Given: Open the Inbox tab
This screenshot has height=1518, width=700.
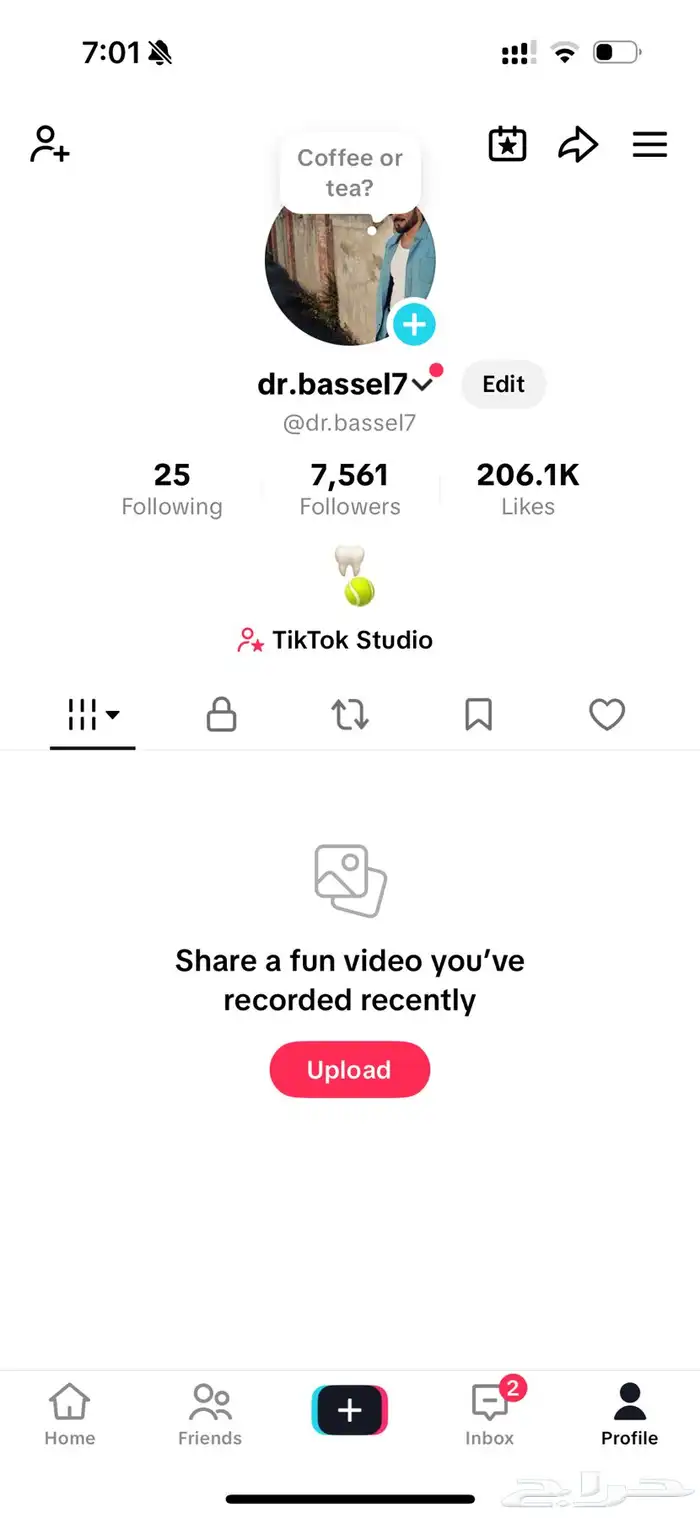Looking at the screenshot, I should pos(490,1414).
